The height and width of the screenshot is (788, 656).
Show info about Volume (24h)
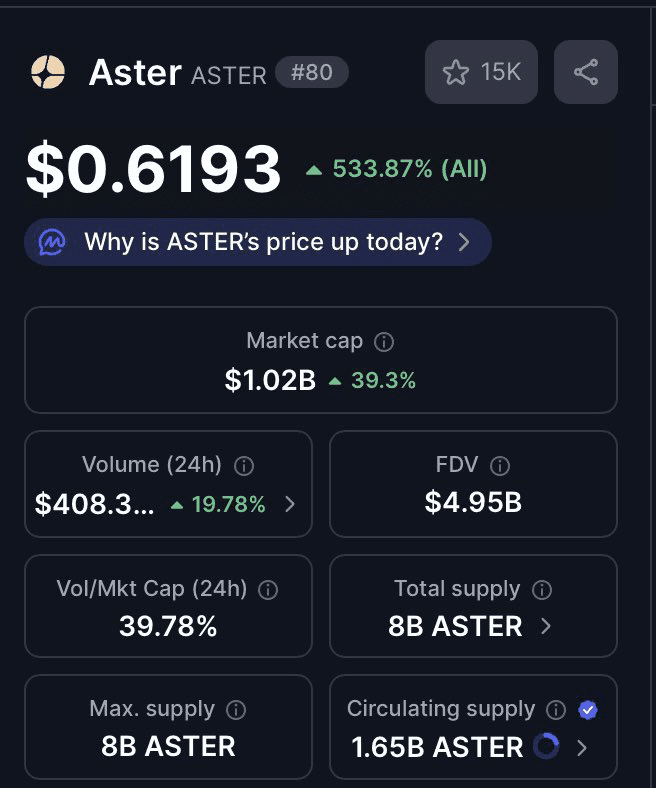(x=244, y=466)
